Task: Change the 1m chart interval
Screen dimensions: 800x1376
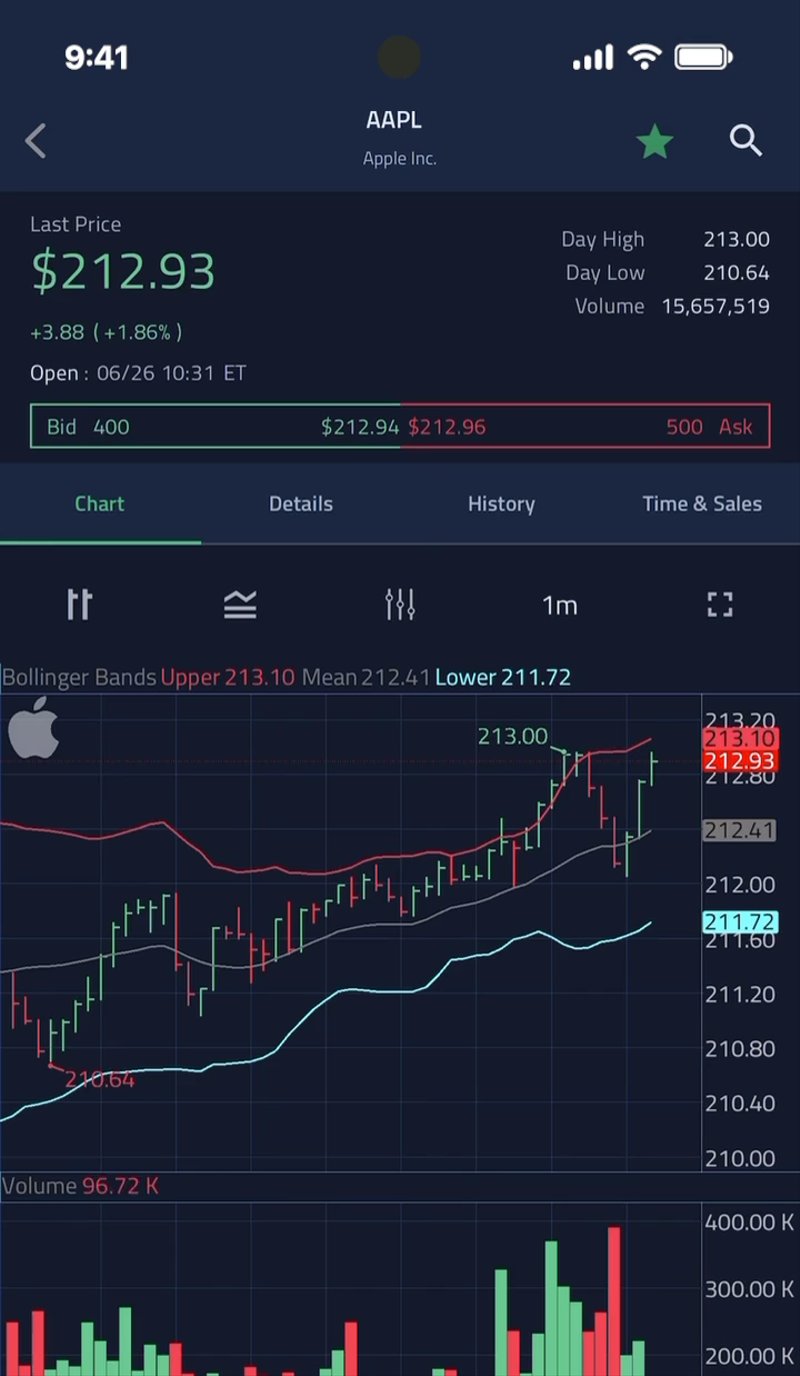Action: 560,605
